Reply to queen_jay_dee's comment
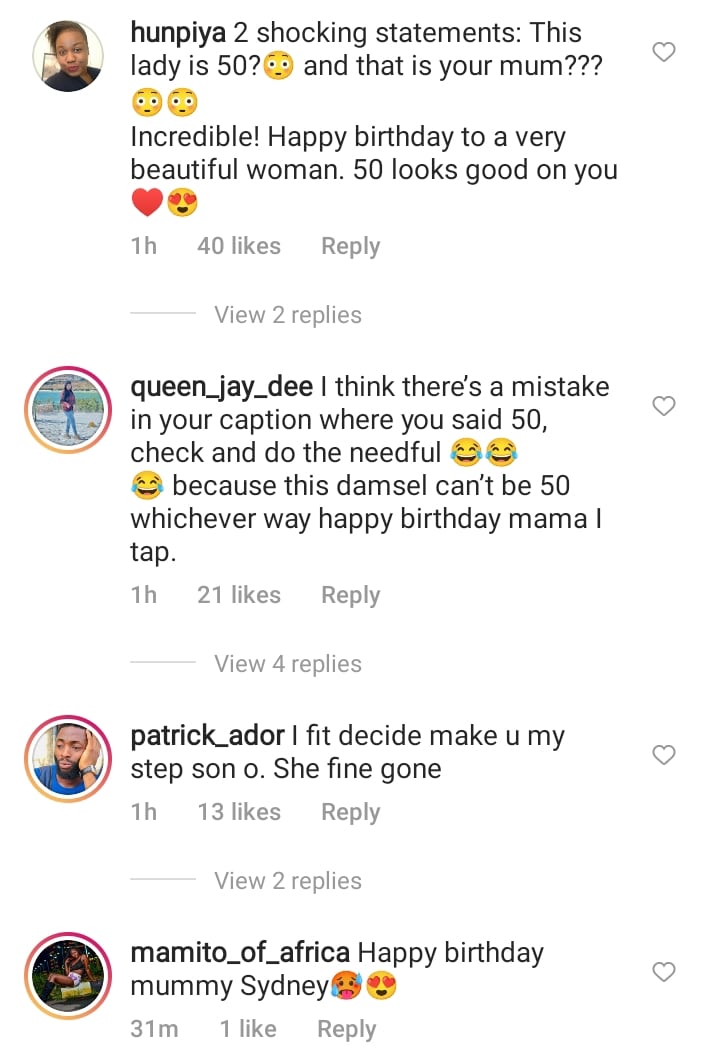This screenshot has height=1057, width=720. [350, 595]
